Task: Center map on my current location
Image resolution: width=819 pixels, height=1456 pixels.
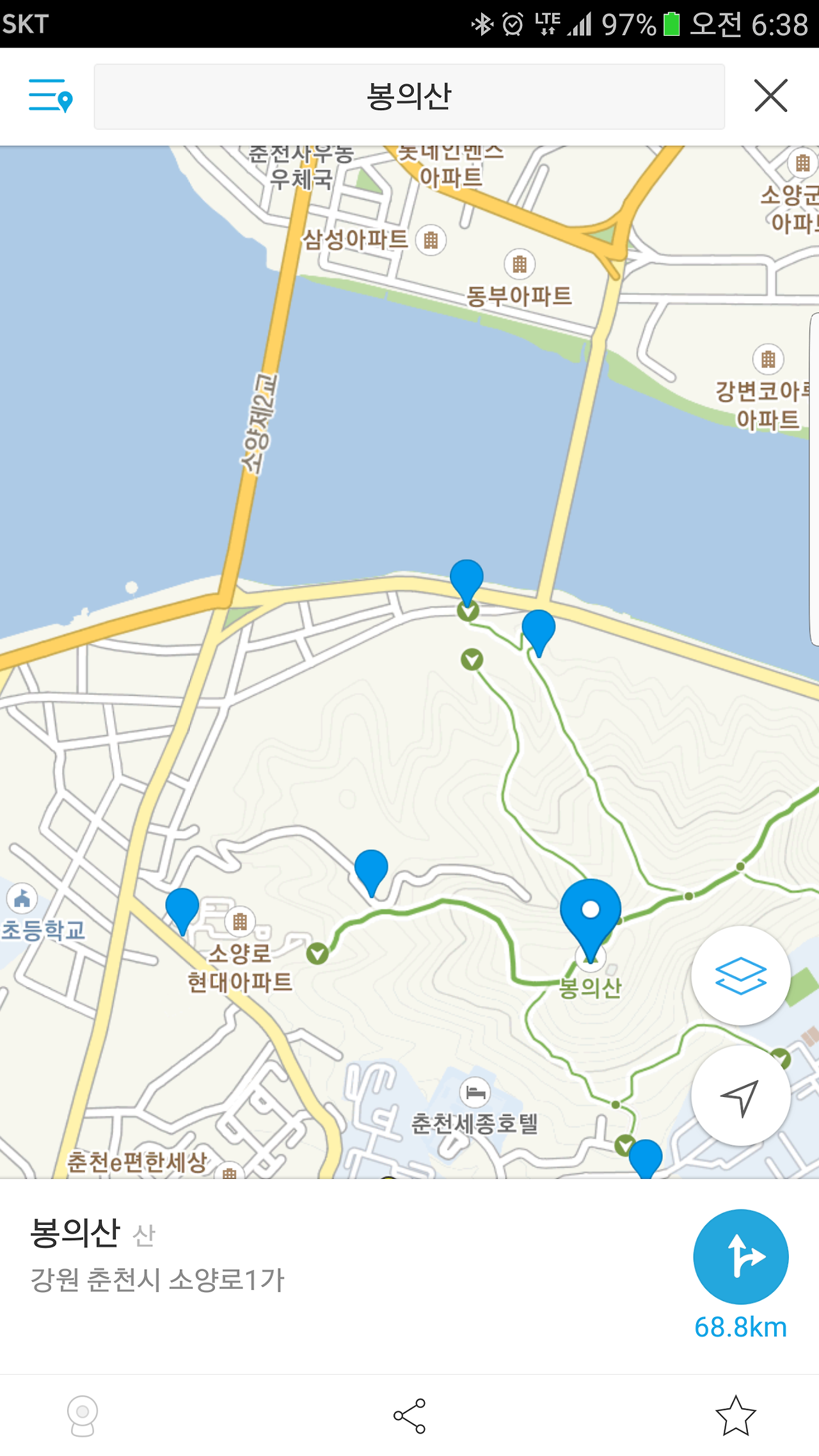Action: (741, 1096)
